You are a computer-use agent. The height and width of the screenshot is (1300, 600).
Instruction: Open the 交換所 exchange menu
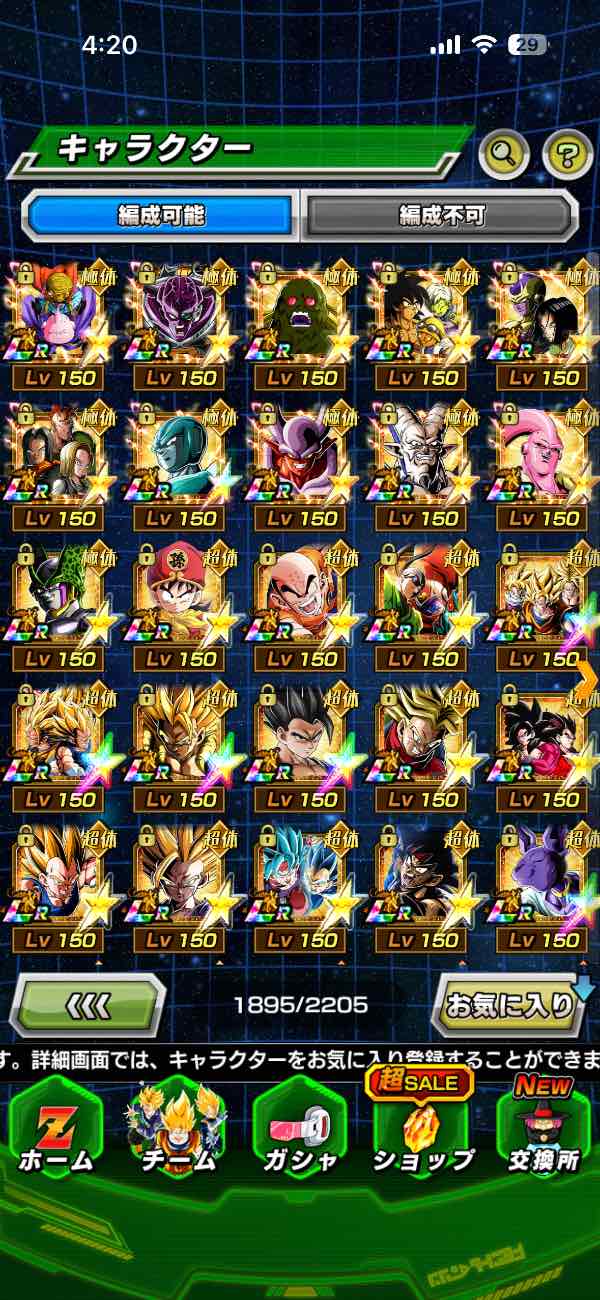click(543, 1130)
